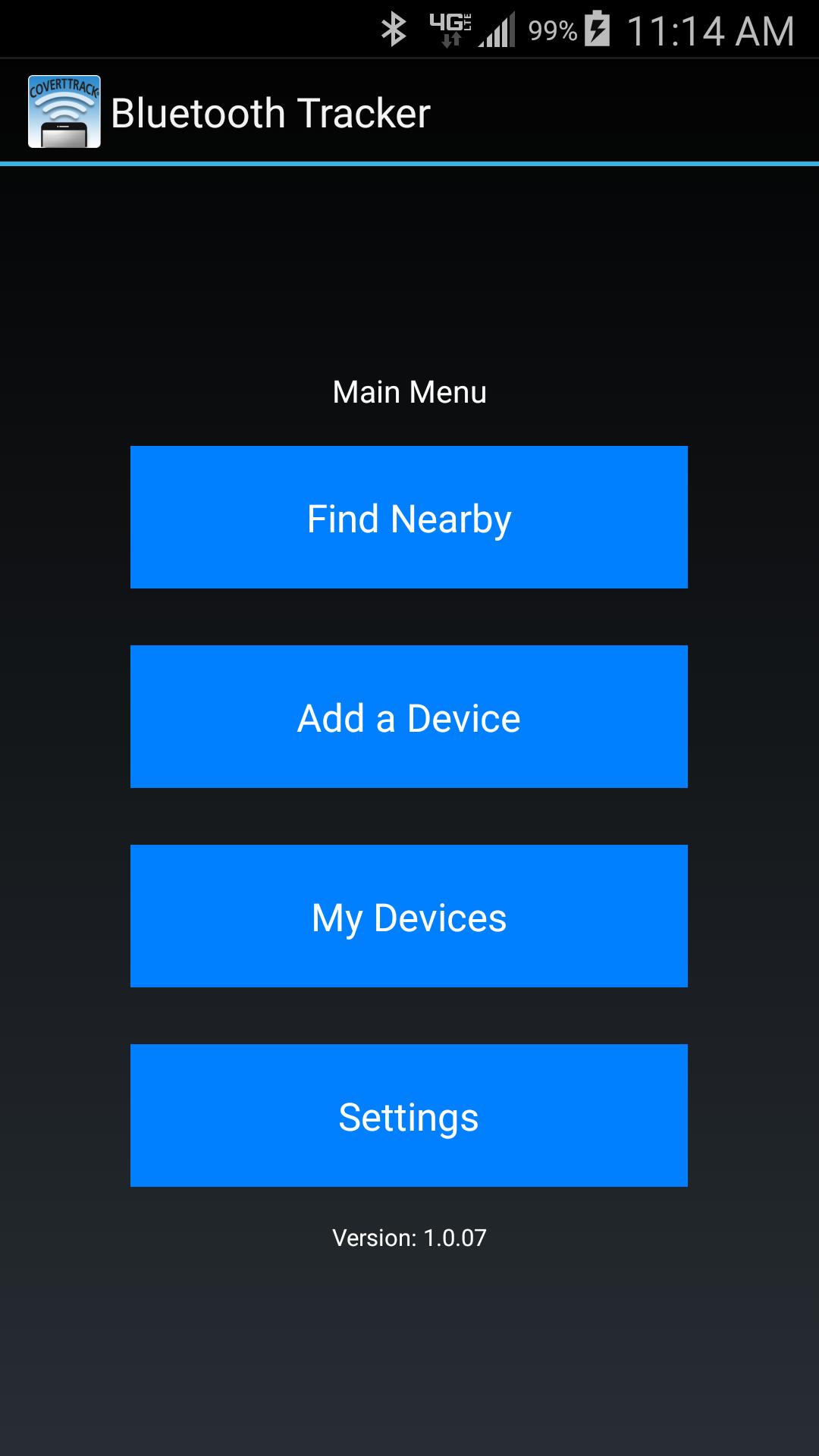Tap the 4G LTE network indicator
This screenshot has height=1456, width=819.
(x=449, y=29)
